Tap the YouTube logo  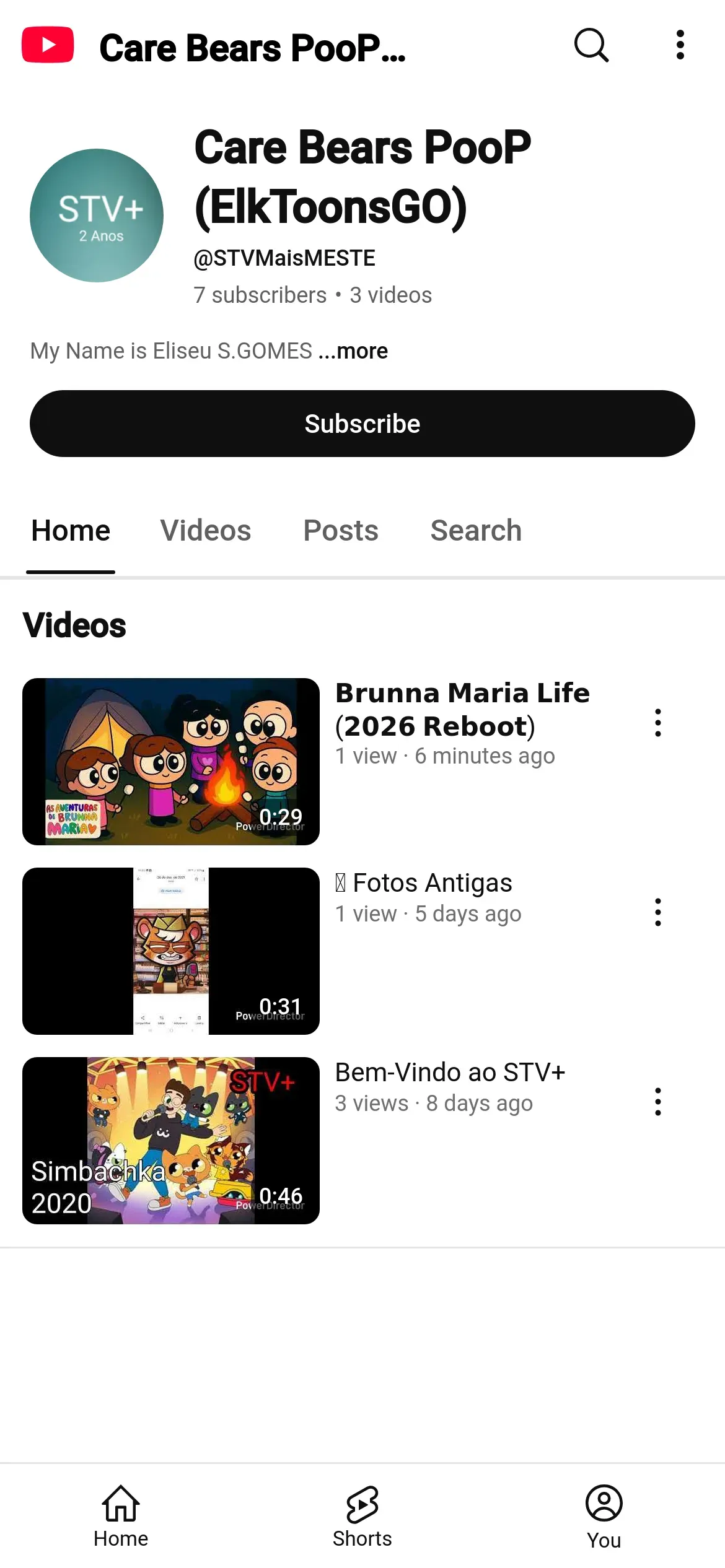(x=48, y=45)
